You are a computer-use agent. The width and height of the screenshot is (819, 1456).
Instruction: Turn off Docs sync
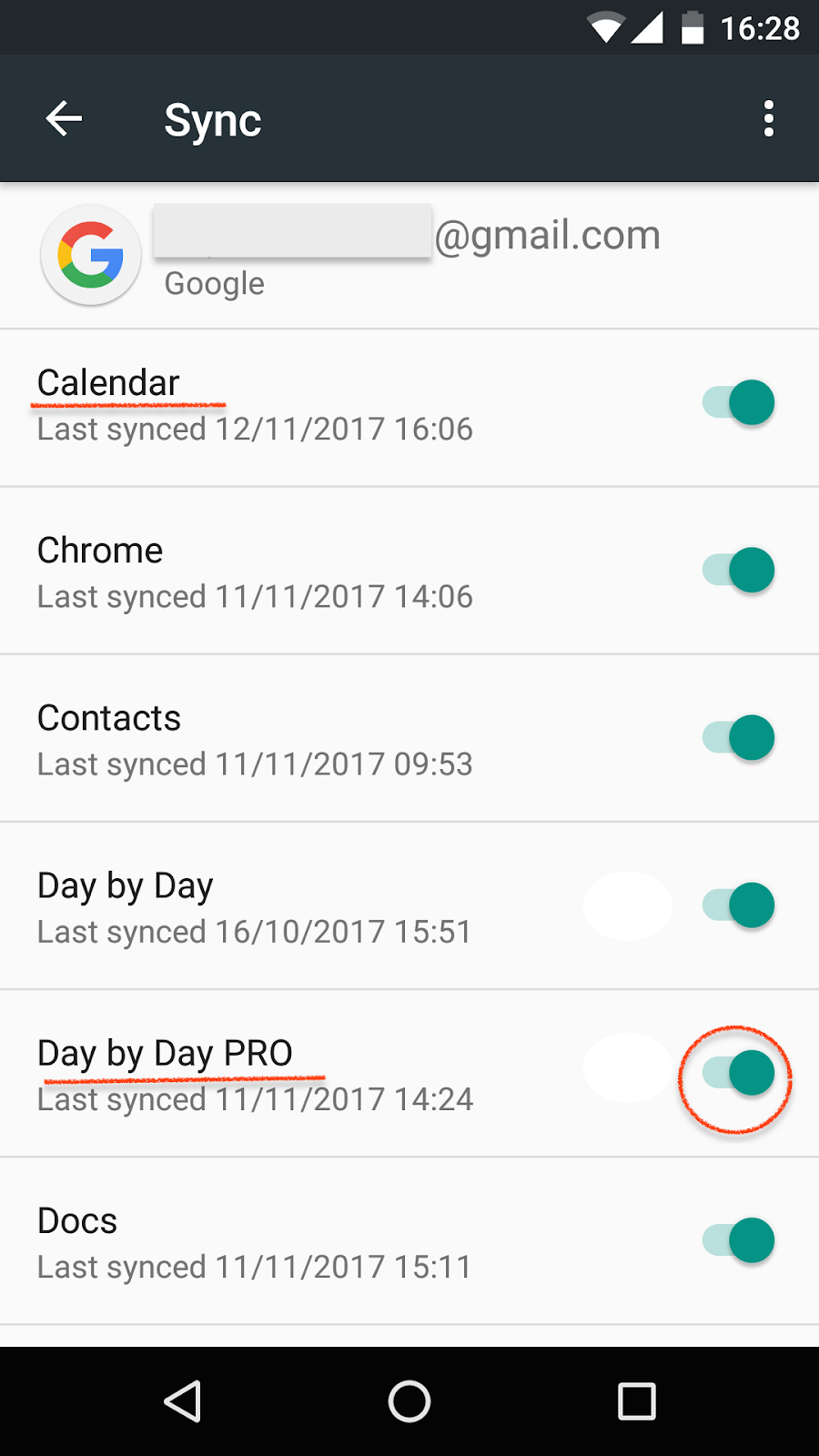739,1240
